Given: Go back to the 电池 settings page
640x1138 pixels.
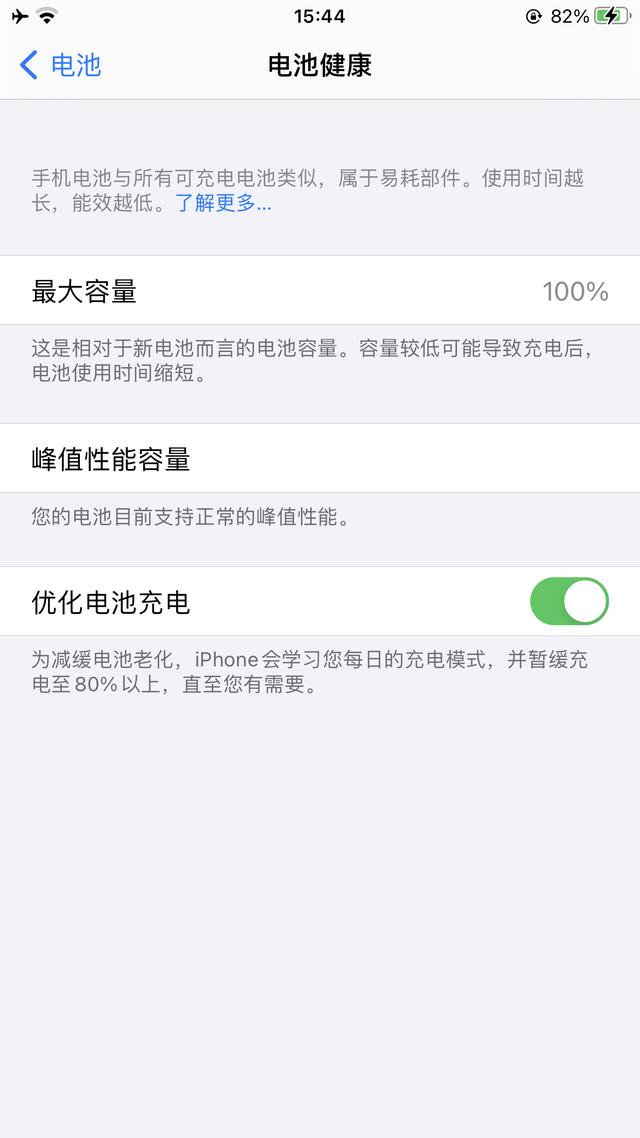Looking at the screenshot, I should click(61, 66).
